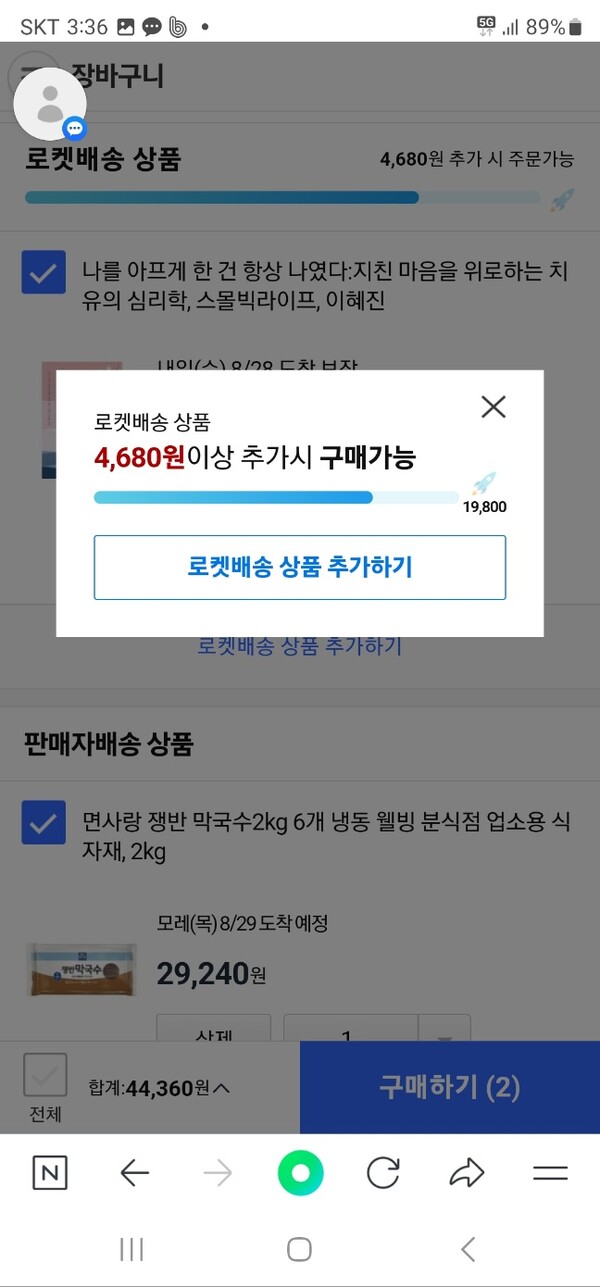The image size is (600, 1287).
Task: Uncheck the 나를 아프게 한 건 book checkbox
Action: pyautogui.click(x=44, y=272)
